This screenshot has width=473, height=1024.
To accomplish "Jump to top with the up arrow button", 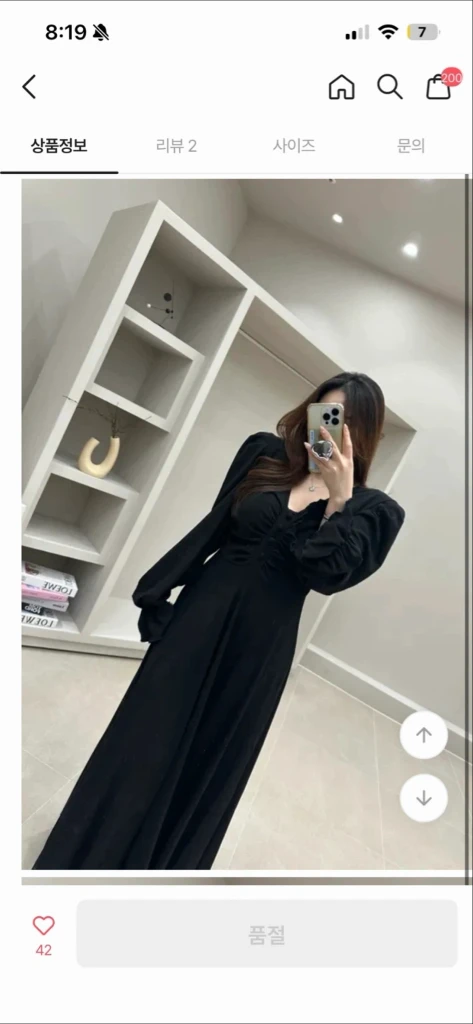I will click(423, 735).
